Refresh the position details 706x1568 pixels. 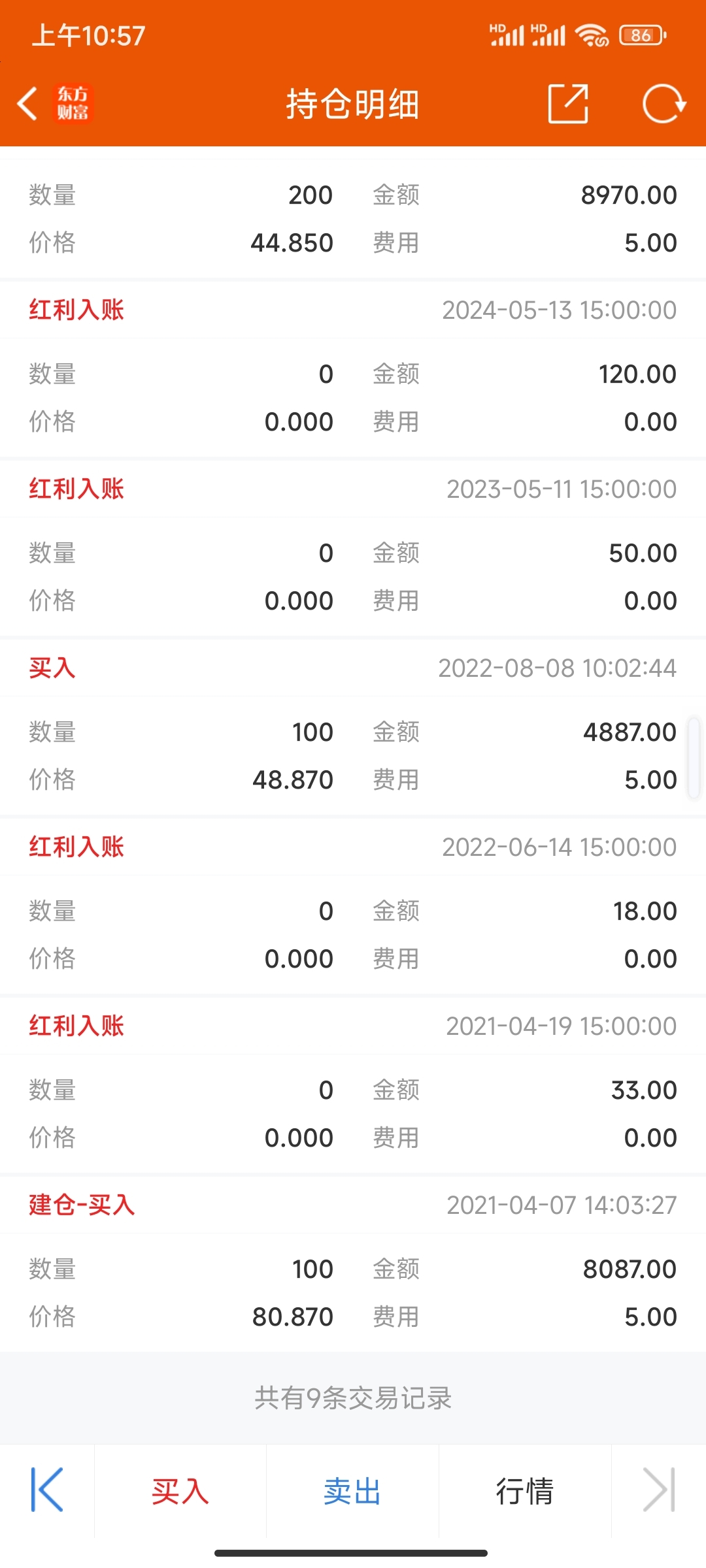[x=664, y=103]
